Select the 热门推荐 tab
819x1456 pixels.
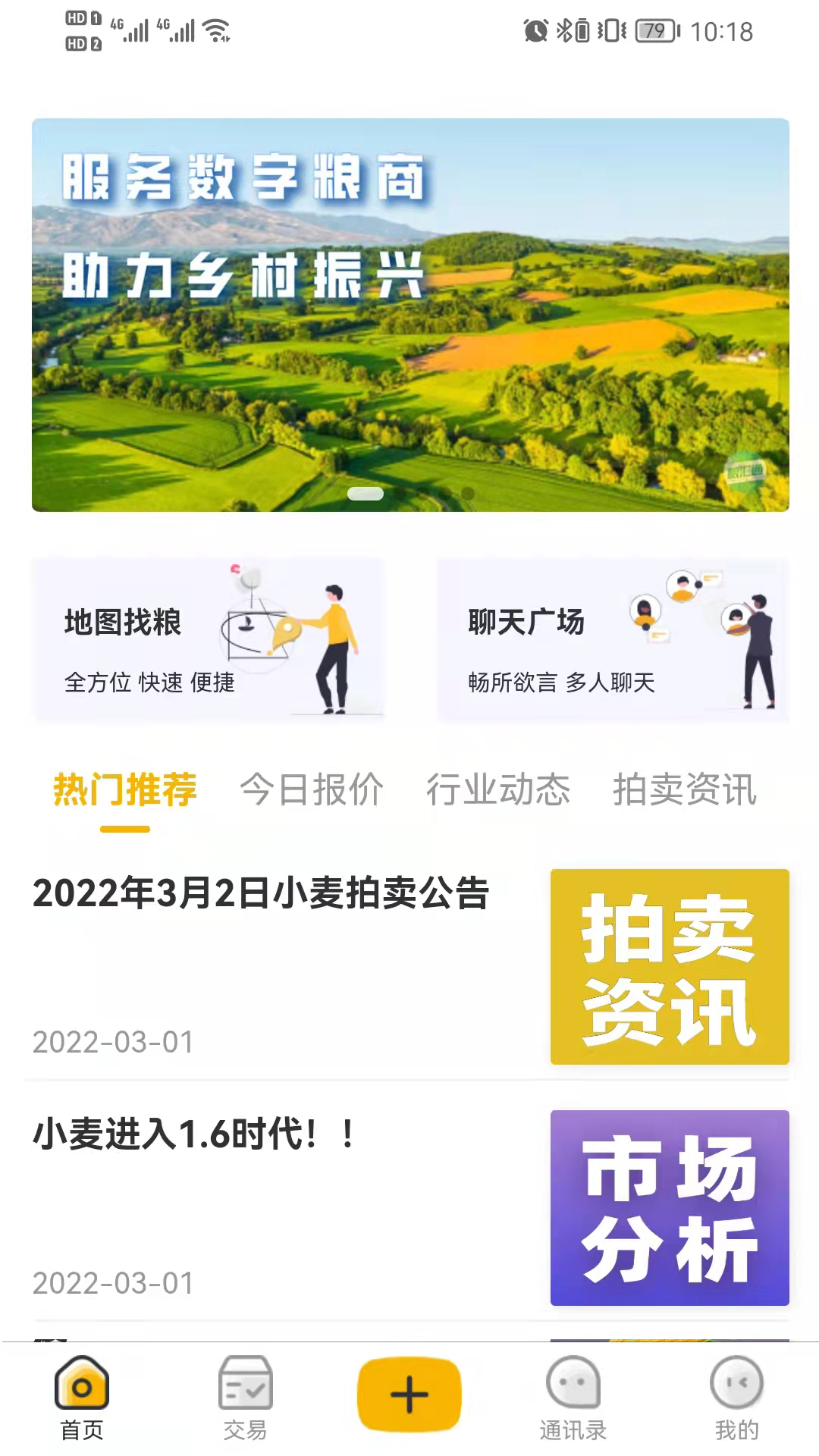pyautogui.click(x=124, y=790)
